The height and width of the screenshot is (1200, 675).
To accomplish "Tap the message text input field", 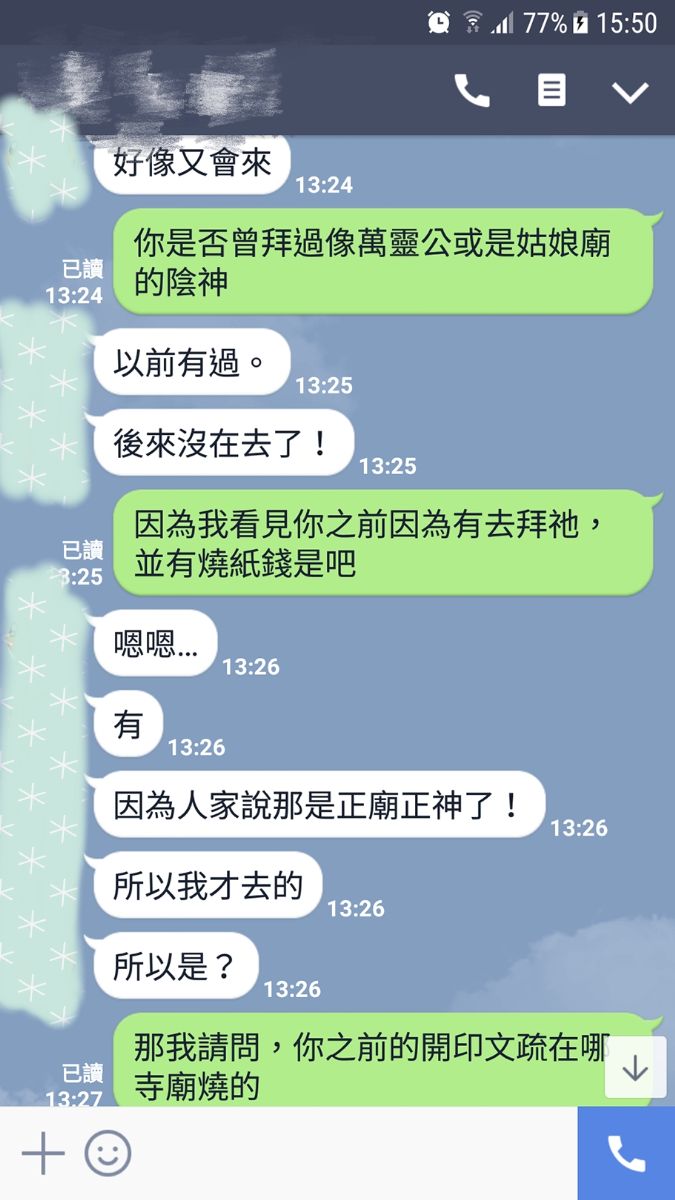I will (350, 1154).
